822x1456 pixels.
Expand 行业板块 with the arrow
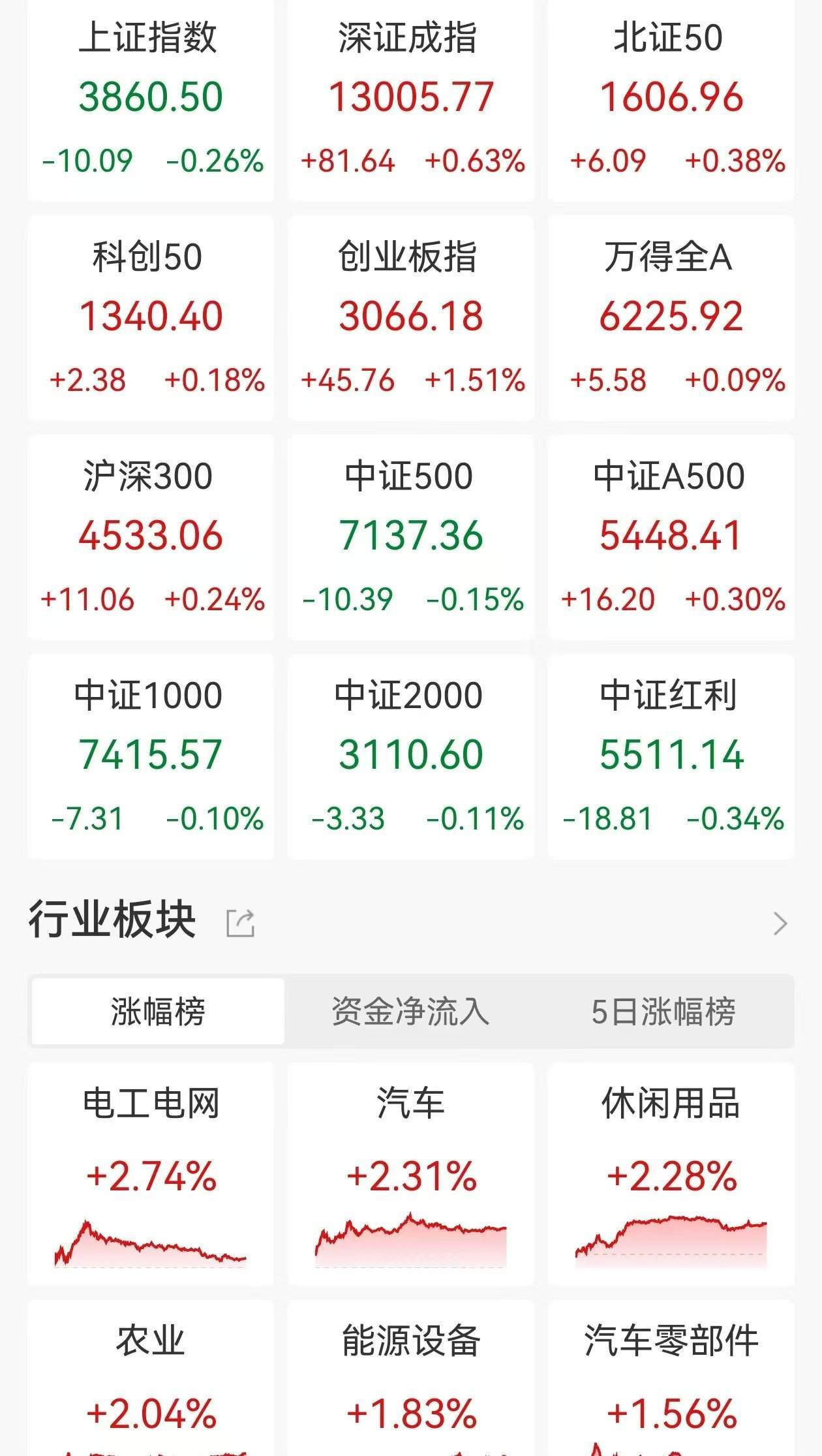coord(780,923)
